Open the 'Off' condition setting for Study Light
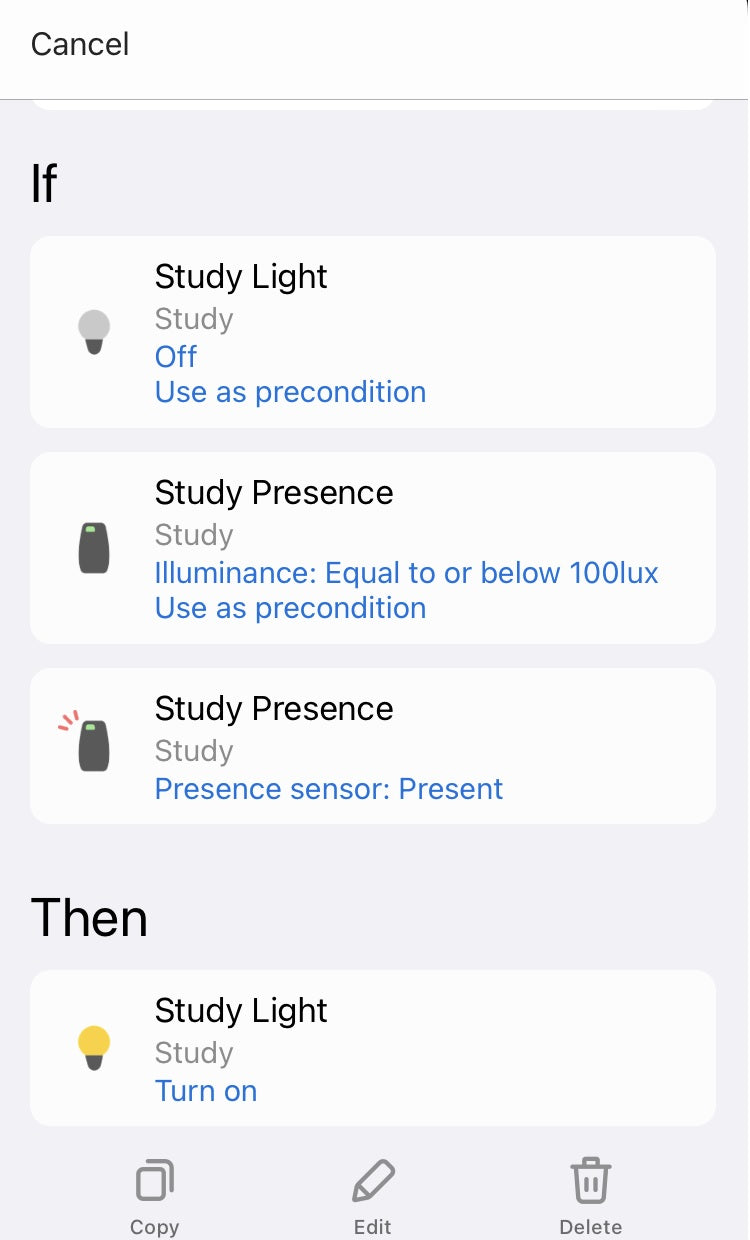Image resolution: width=750 pixels, height=1240 pixels. (x=175, y=356)
